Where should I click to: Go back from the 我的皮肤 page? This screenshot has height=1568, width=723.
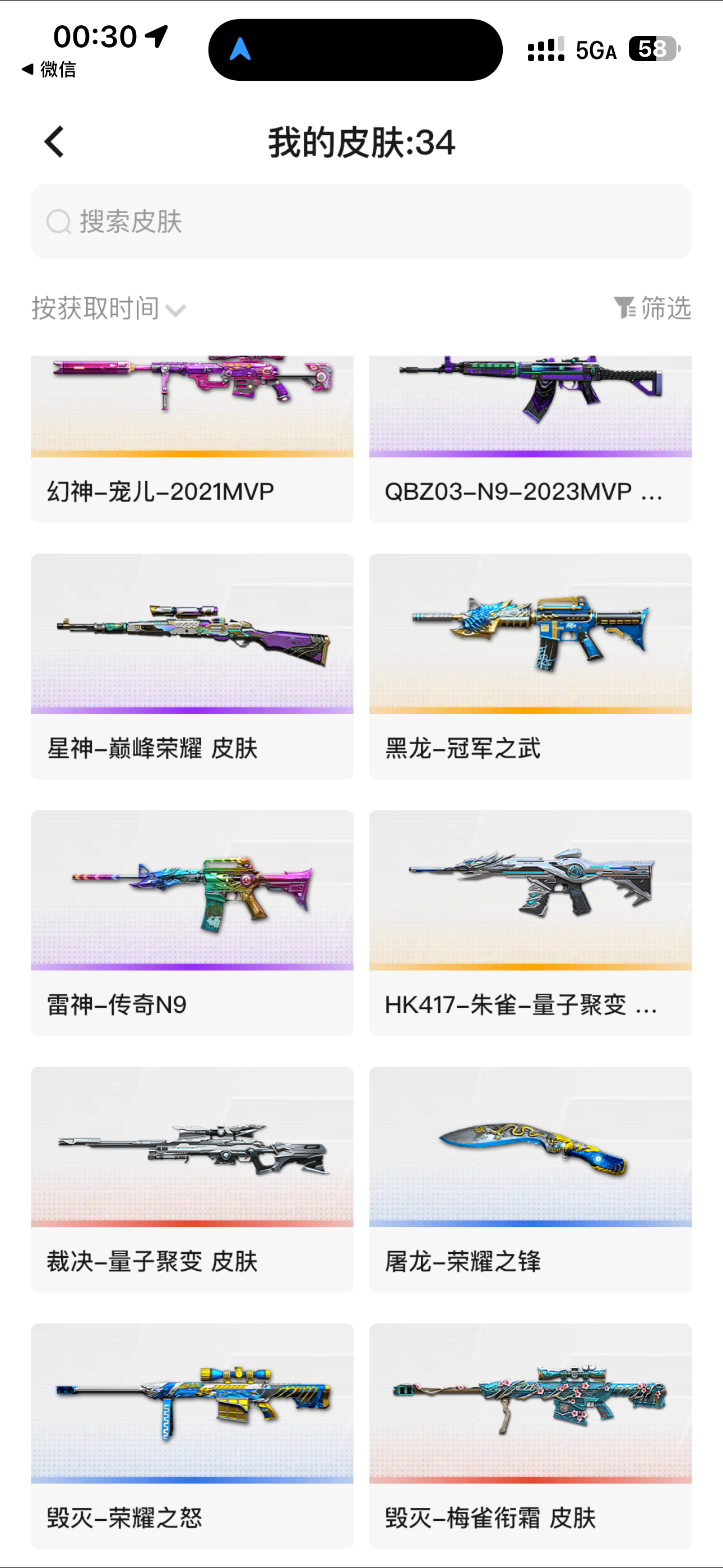tap(55, 142)
